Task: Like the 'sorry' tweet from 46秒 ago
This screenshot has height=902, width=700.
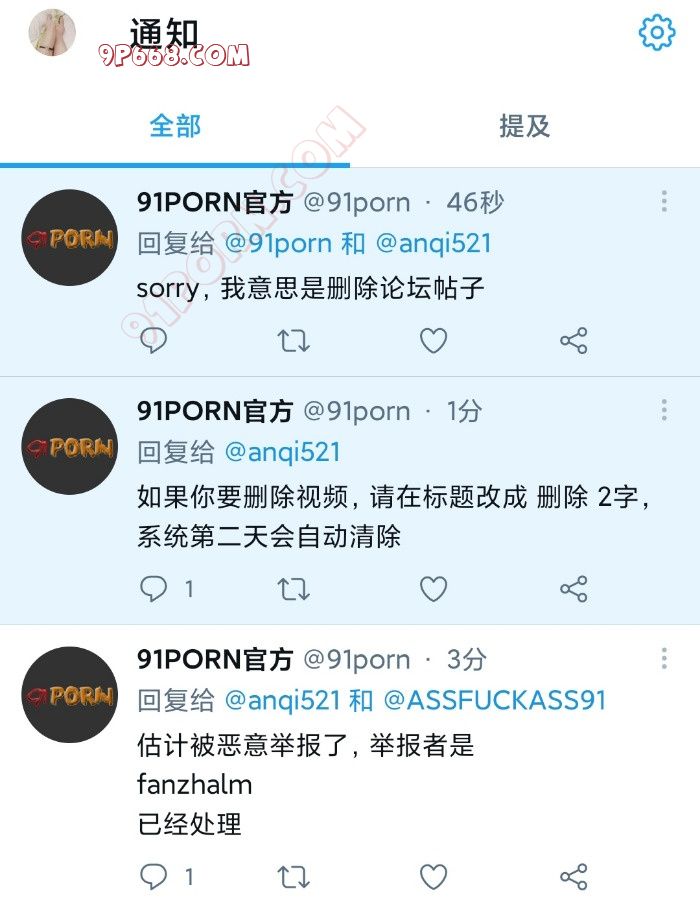Action: tap(433, 342)
